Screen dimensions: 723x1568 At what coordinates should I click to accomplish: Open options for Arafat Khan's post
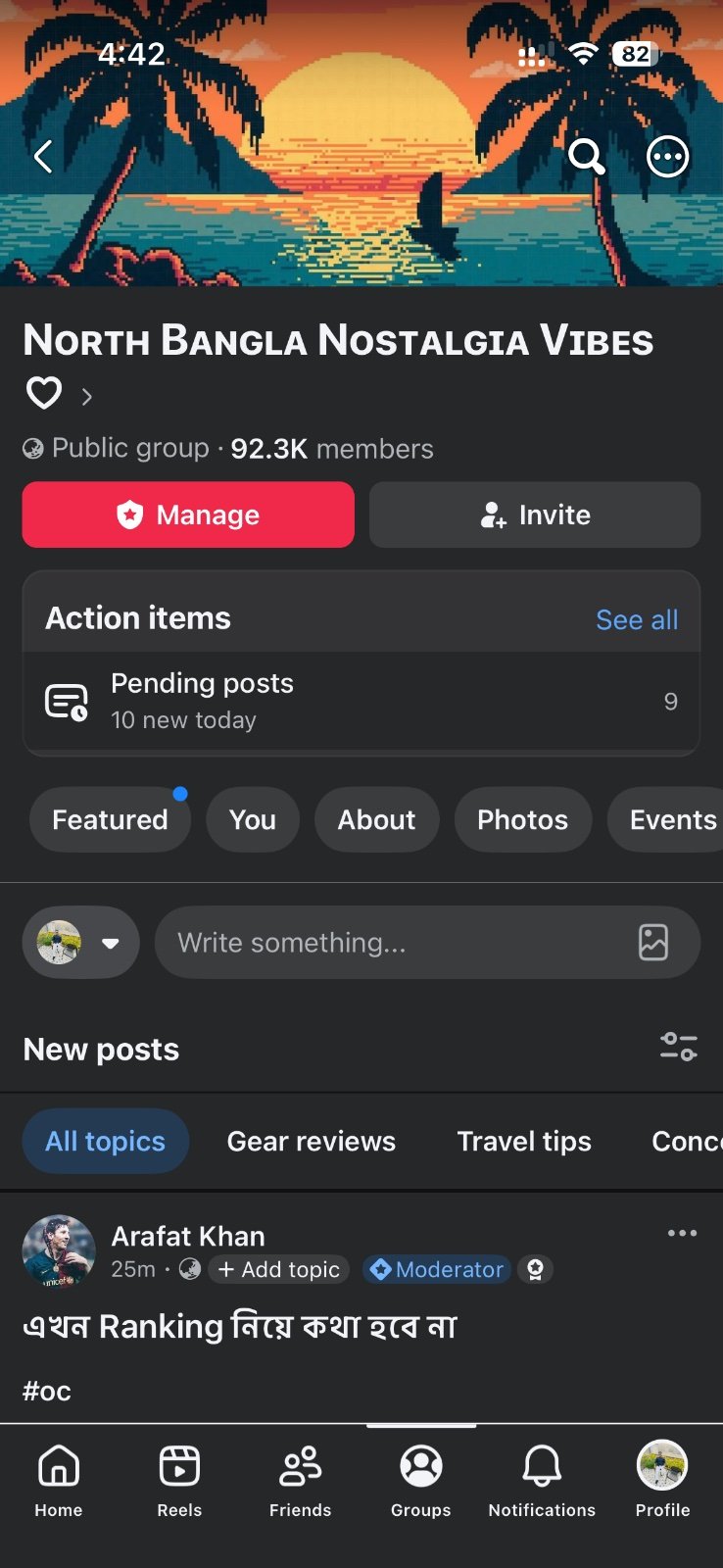click(682, 1233)
